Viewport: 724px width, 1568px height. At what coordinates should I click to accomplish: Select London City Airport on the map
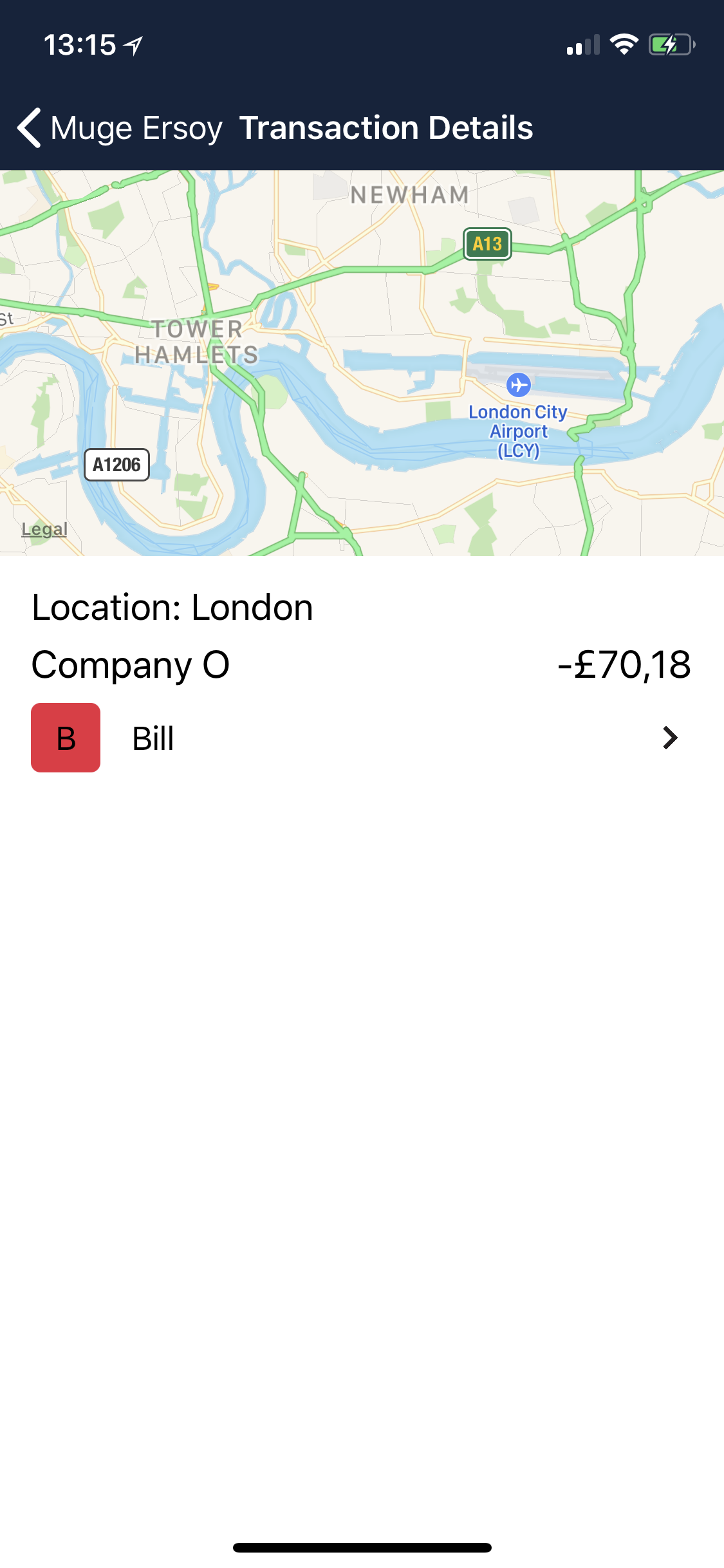pyautogui.click(x=518, y=386)
